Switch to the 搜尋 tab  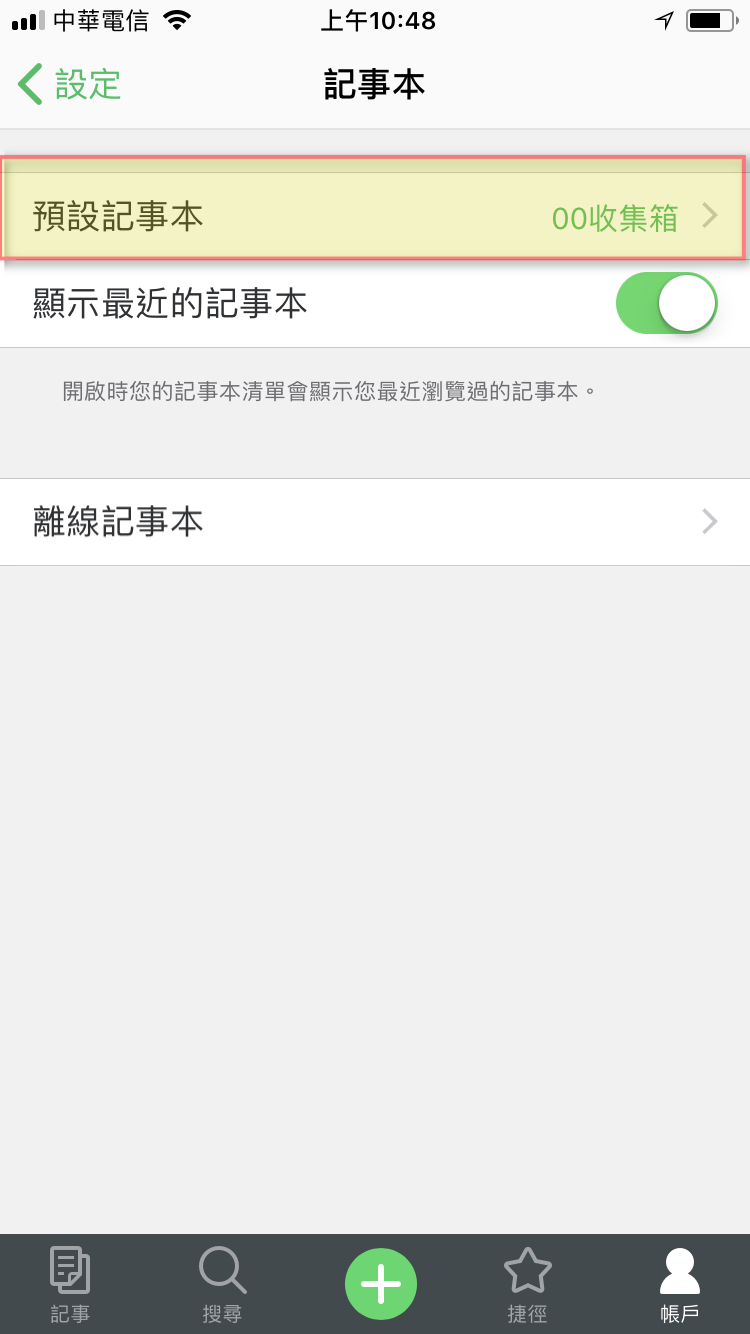(222, 1285)
